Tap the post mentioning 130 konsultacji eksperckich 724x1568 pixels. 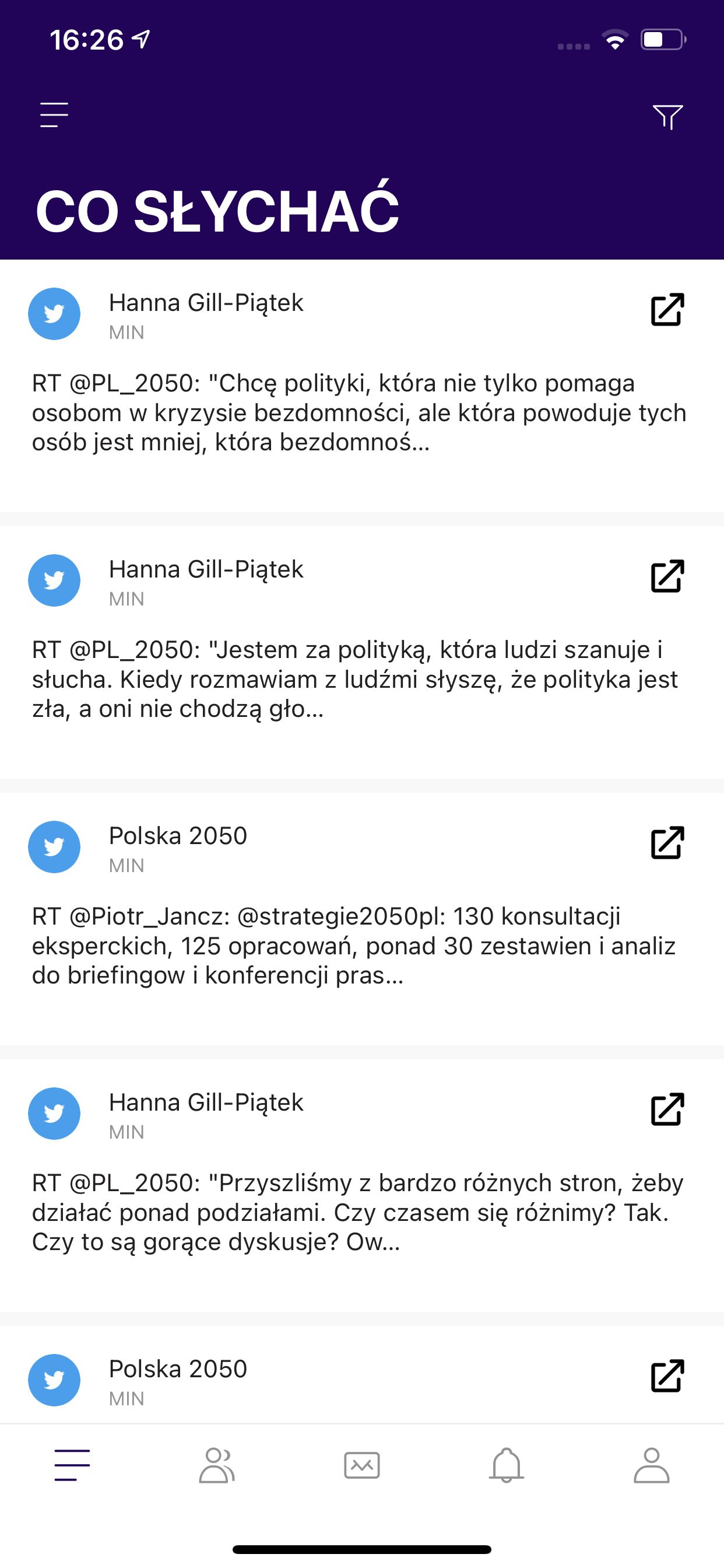(x=359, y=946)
